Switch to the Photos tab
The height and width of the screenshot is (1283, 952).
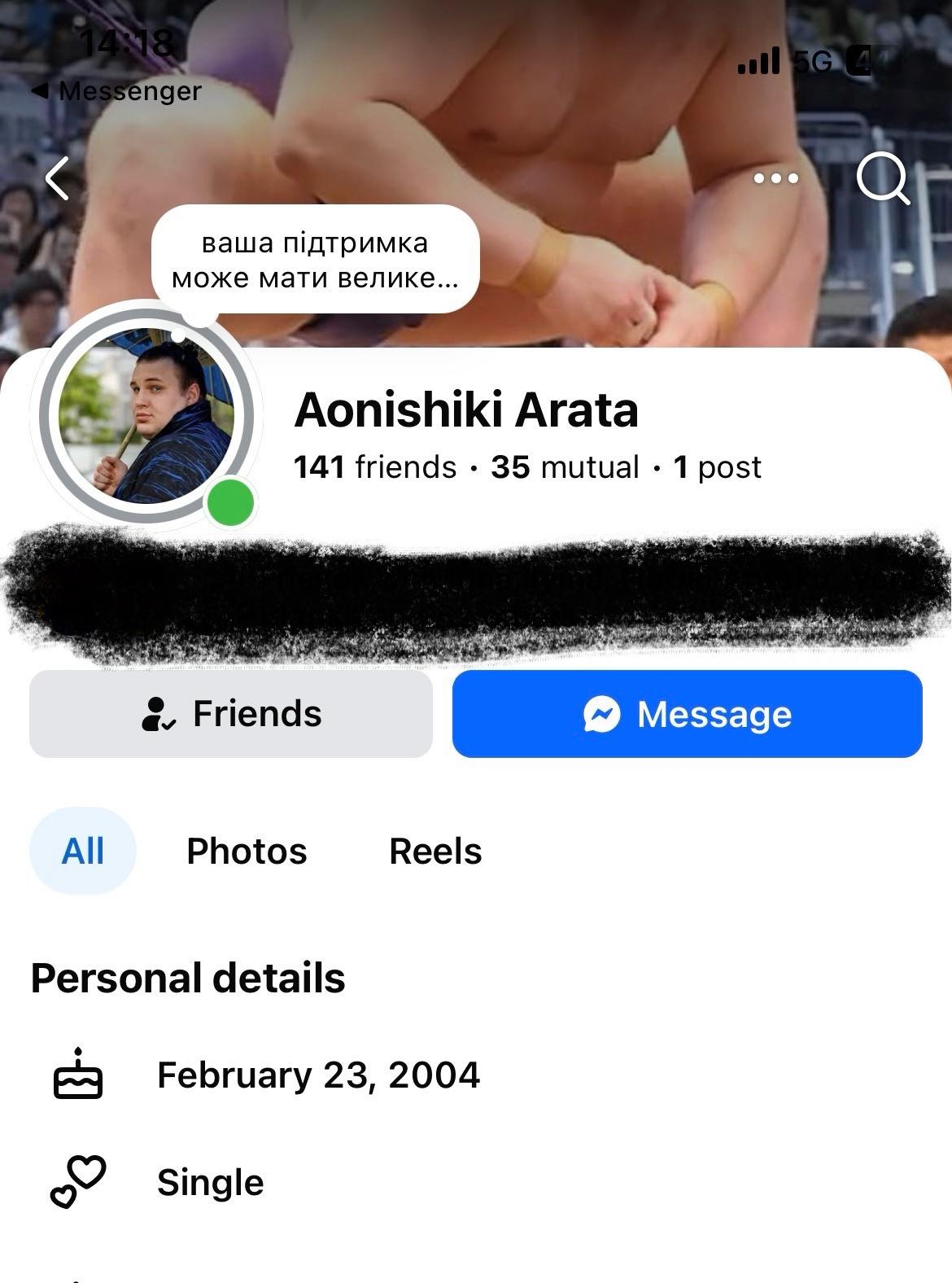click(x=247, y=851)
